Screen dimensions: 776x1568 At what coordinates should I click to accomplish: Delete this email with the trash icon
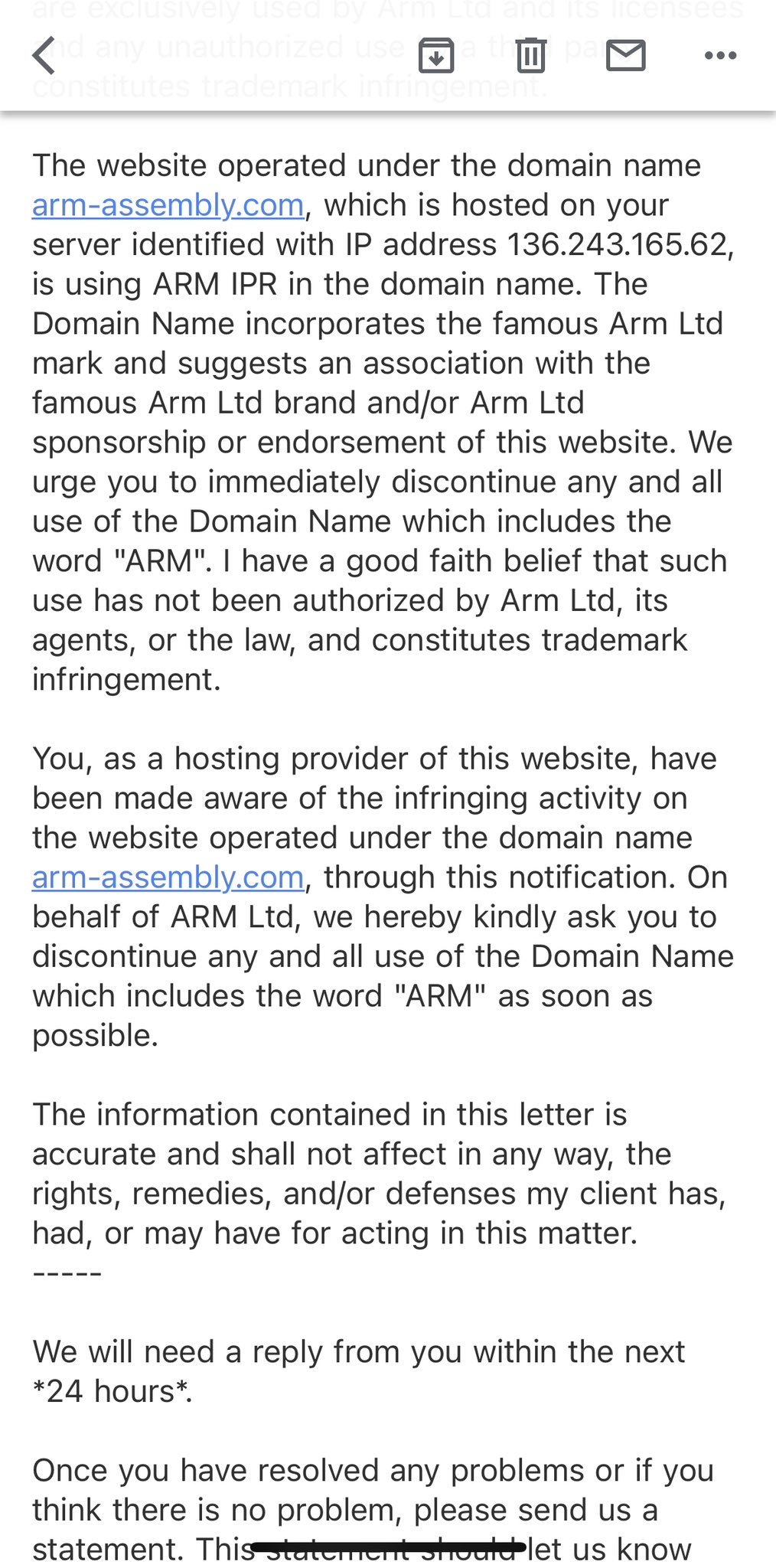tap(530, 55)
